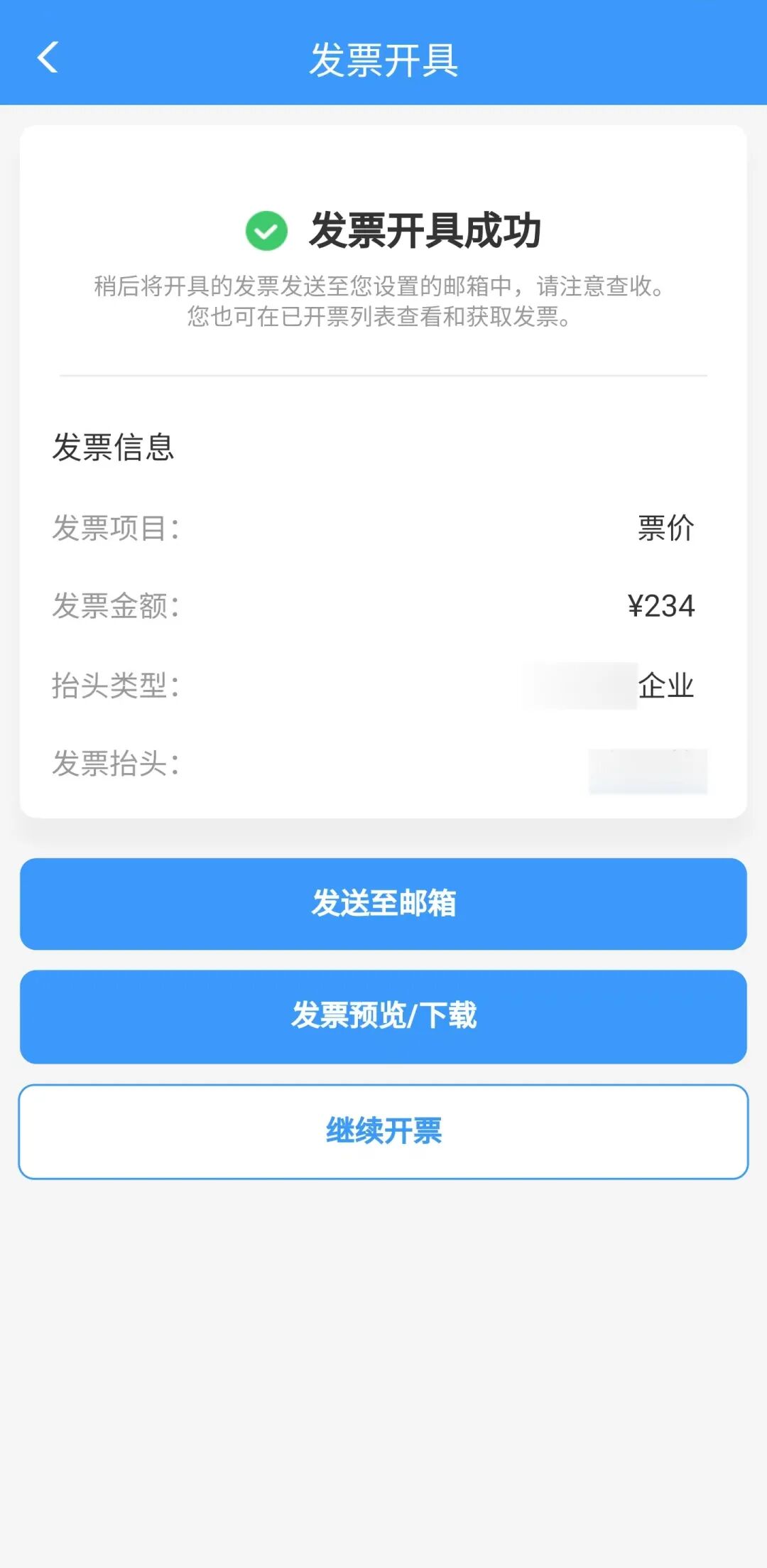The width and height of the screenshot is (767, 1568).
Task: Tap the 发票开具 header title
Action: pos(383,60)
